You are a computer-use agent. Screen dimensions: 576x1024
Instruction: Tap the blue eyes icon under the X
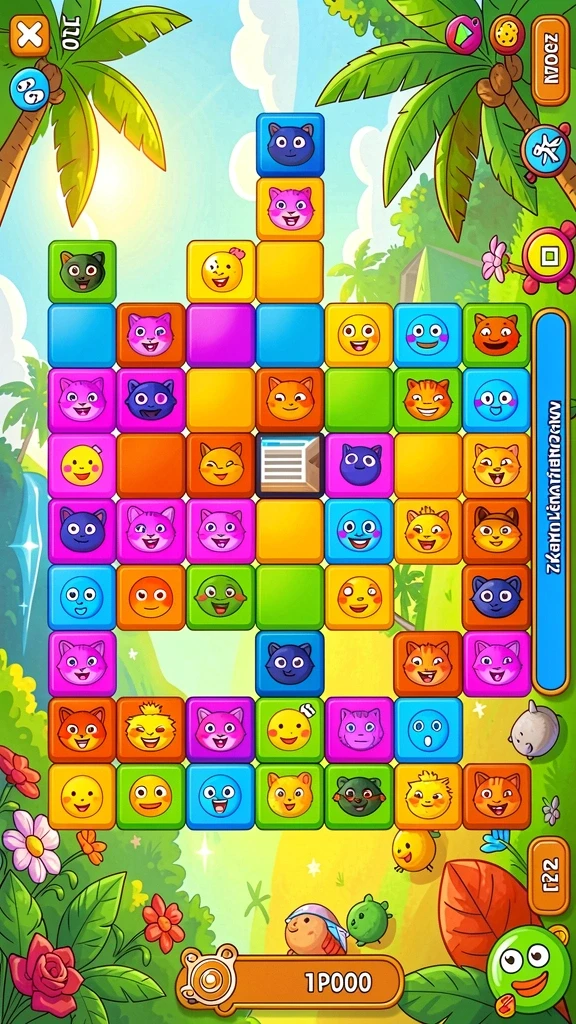tap(29, 89)
